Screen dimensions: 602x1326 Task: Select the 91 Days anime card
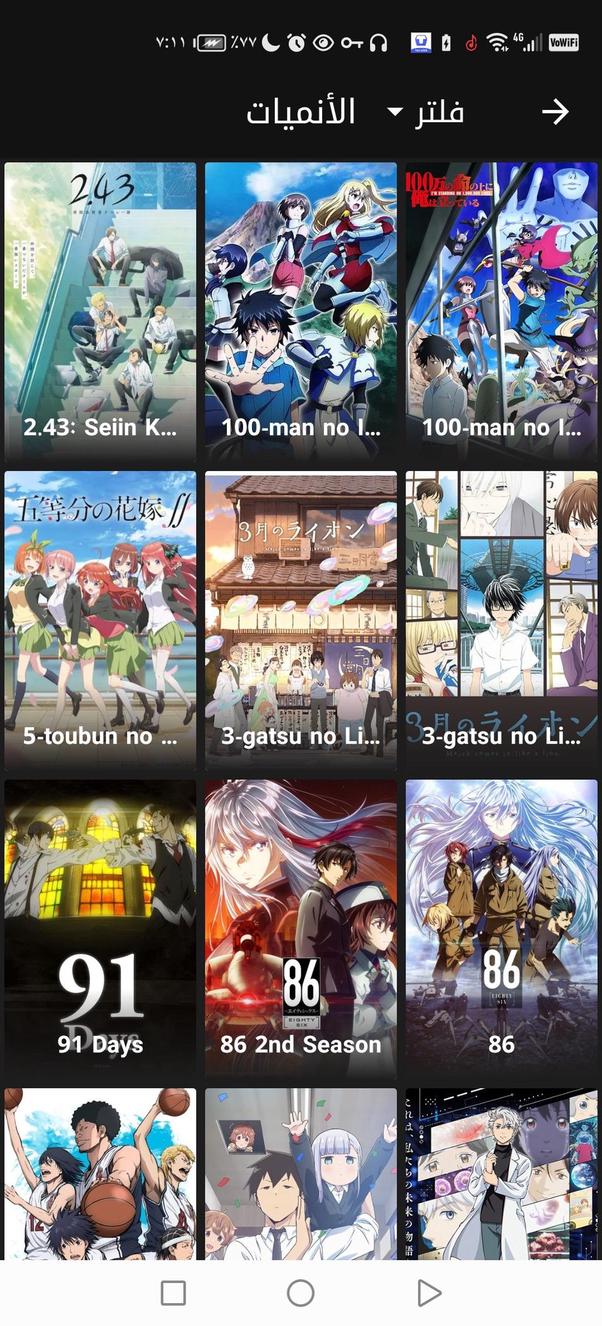pos(100,928)
